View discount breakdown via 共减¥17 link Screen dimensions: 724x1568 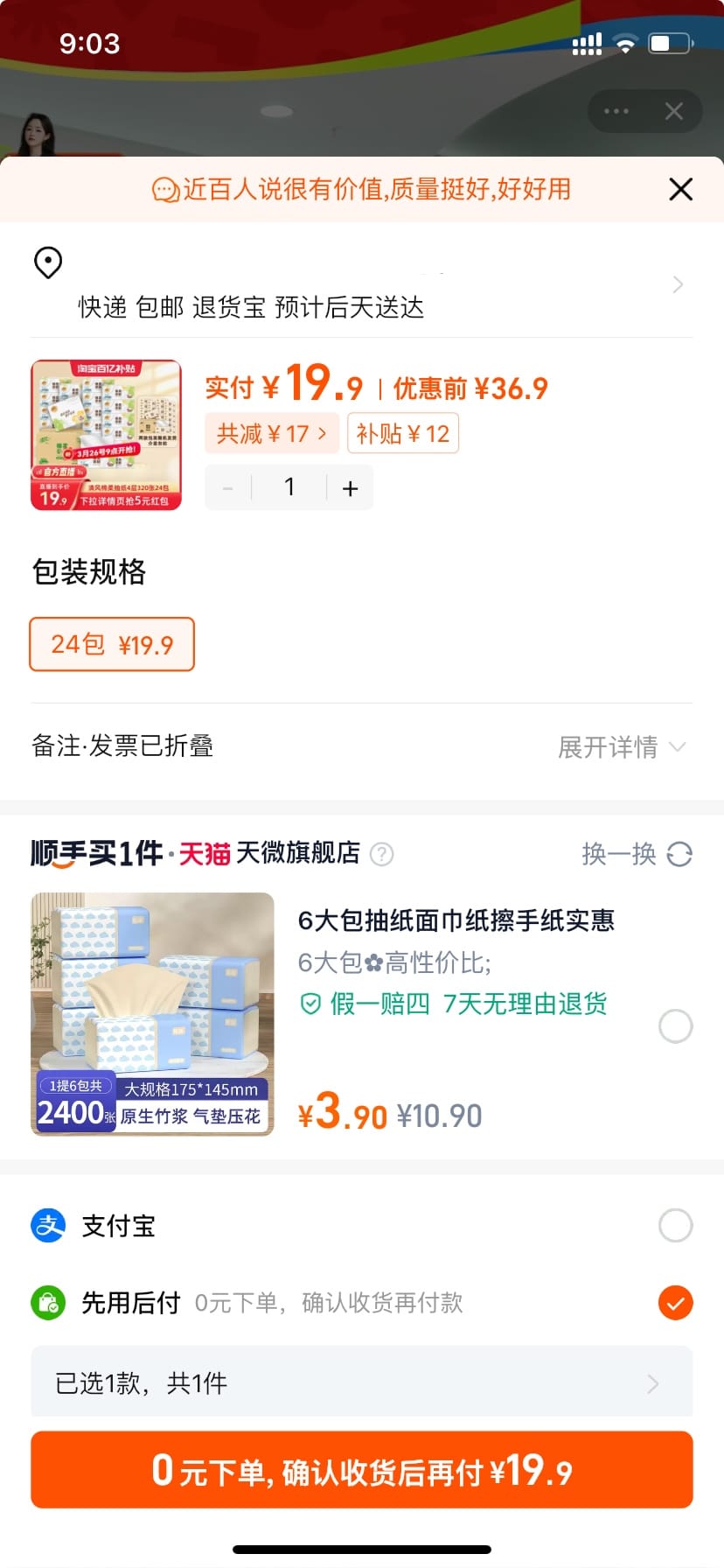(x=272, y=433)
